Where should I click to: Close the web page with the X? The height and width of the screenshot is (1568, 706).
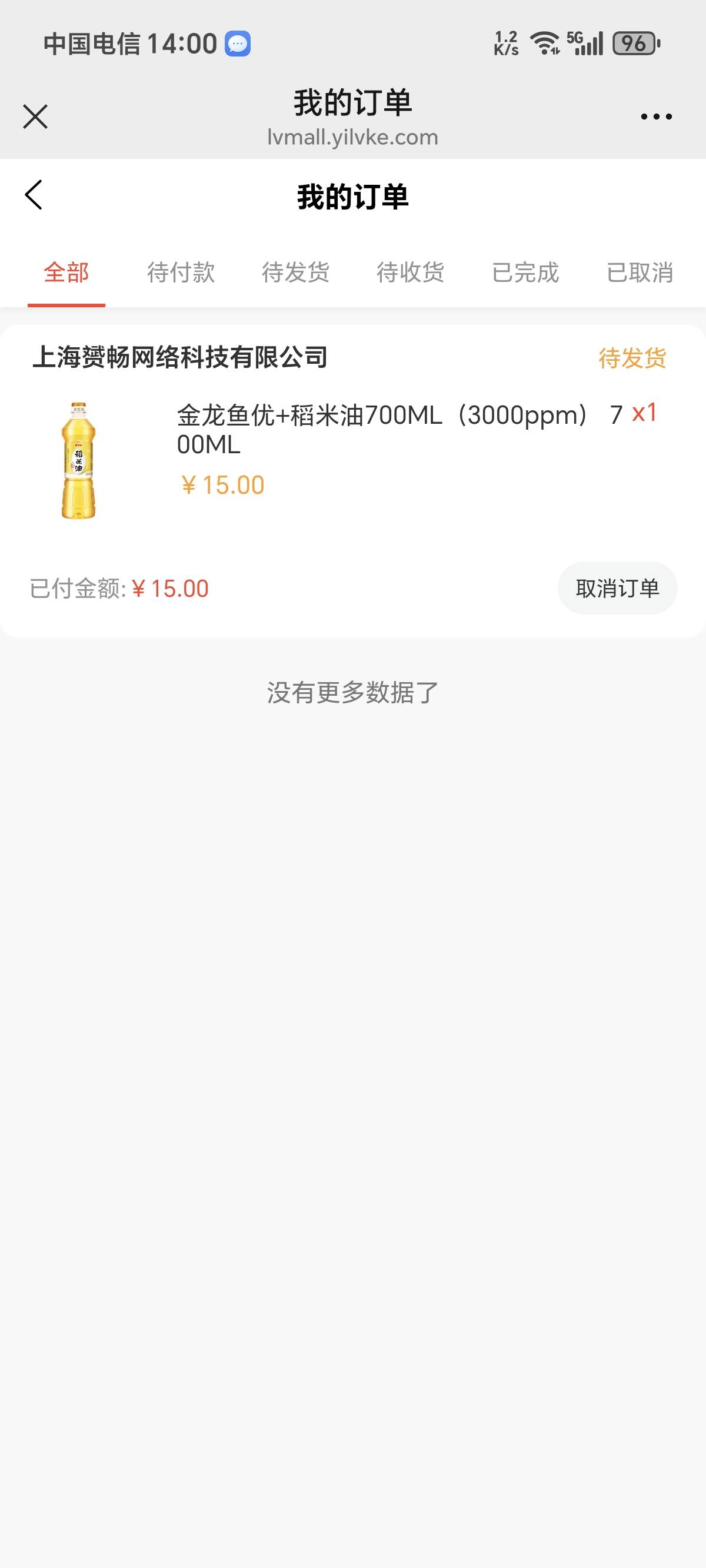click(35, 117)
